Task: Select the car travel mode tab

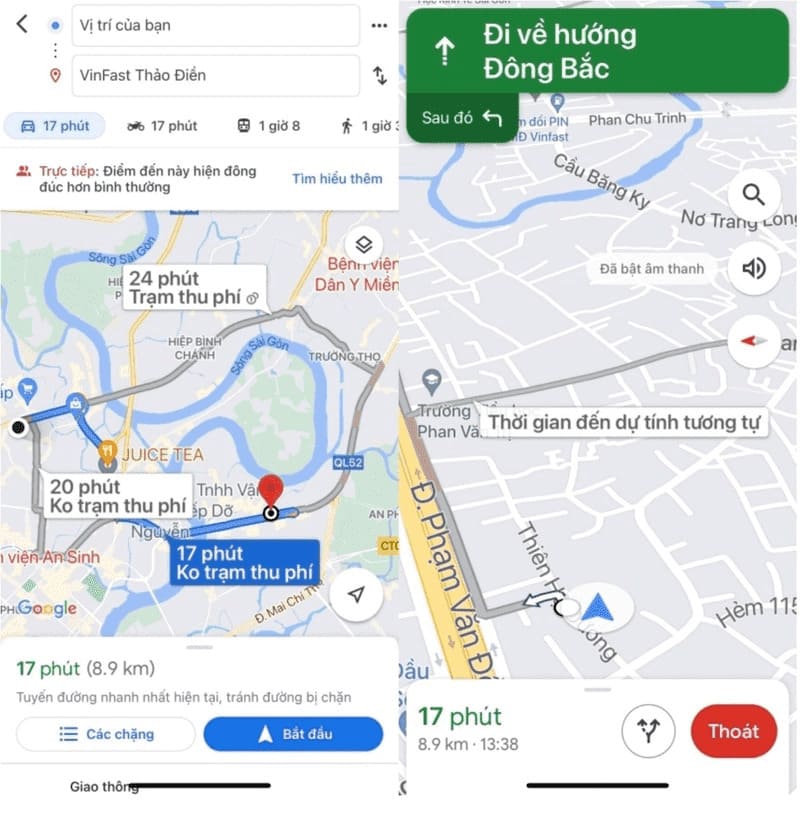Action: 56,126
